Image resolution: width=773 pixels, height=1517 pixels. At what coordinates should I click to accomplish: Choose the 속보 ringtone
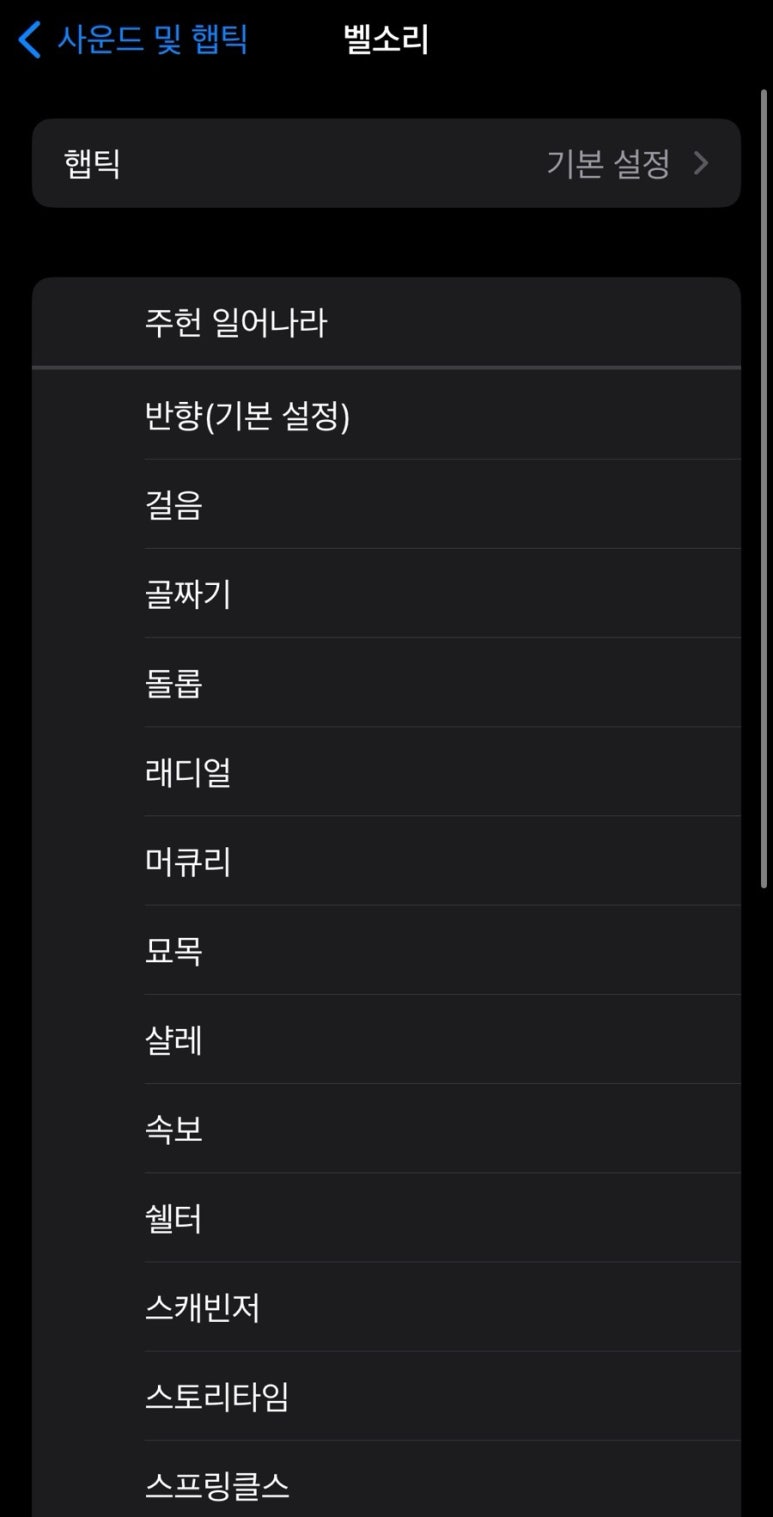point(386,1129)
